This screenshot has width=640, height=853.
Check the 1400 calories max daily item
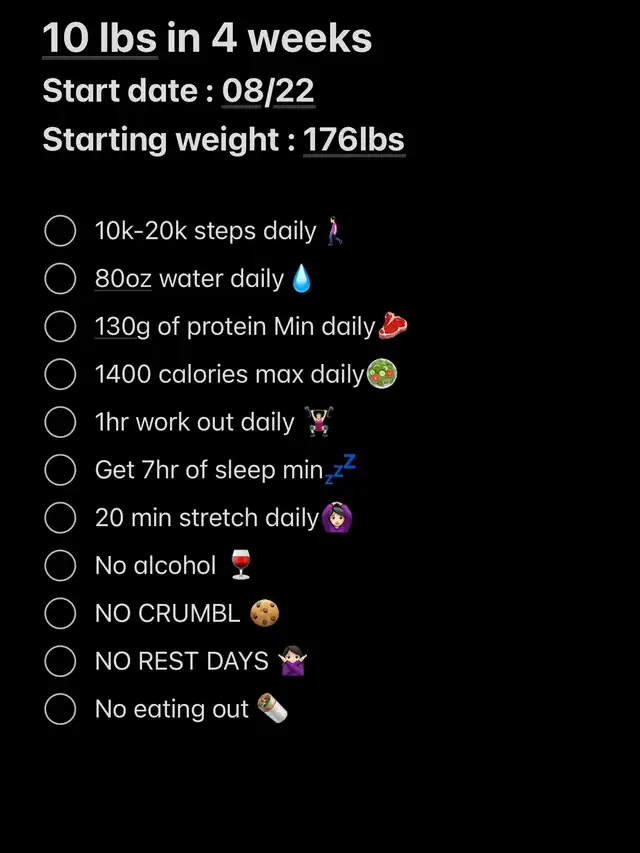point(60,375)
